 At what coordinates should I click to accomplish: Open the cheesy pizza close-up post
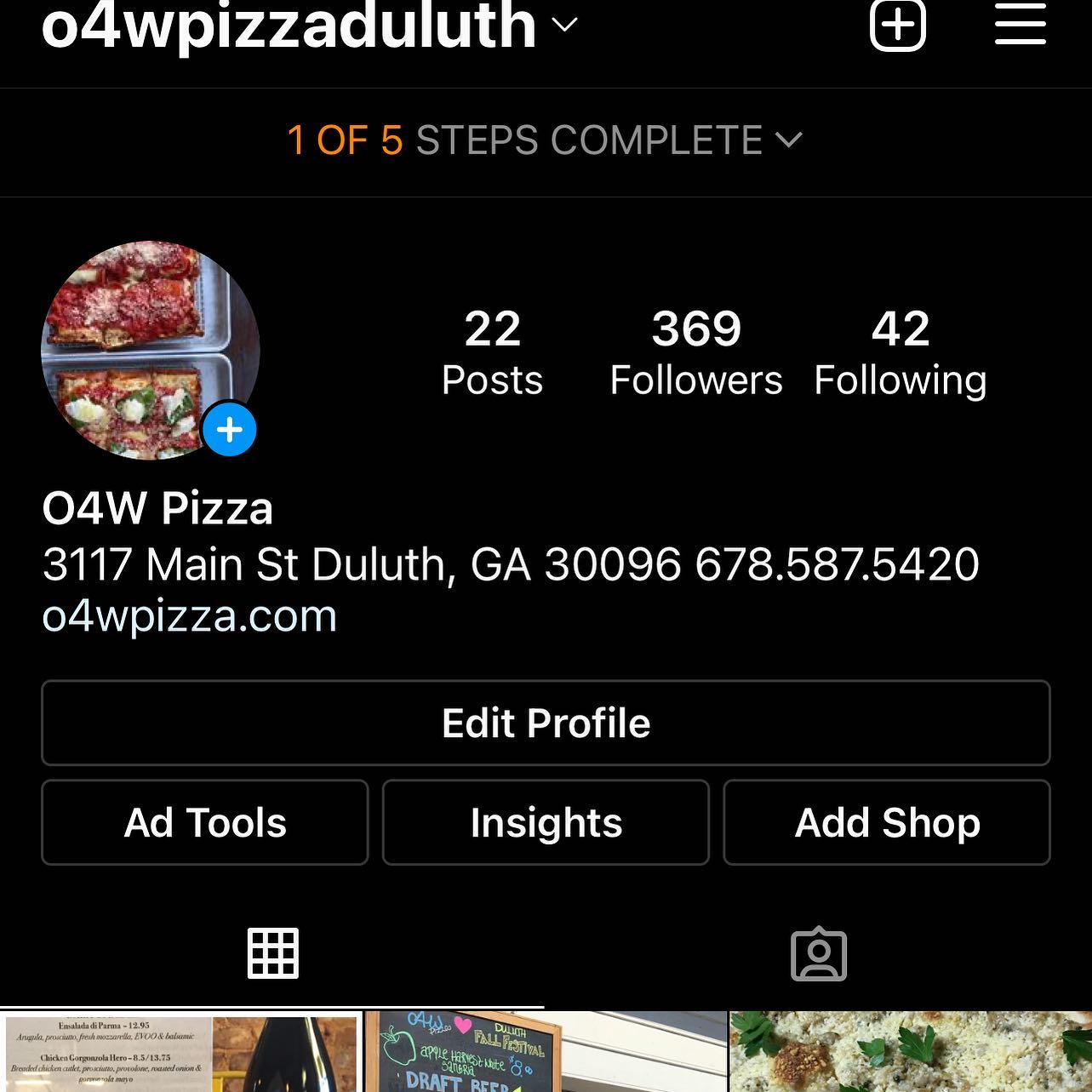[x=911, y=1052]
